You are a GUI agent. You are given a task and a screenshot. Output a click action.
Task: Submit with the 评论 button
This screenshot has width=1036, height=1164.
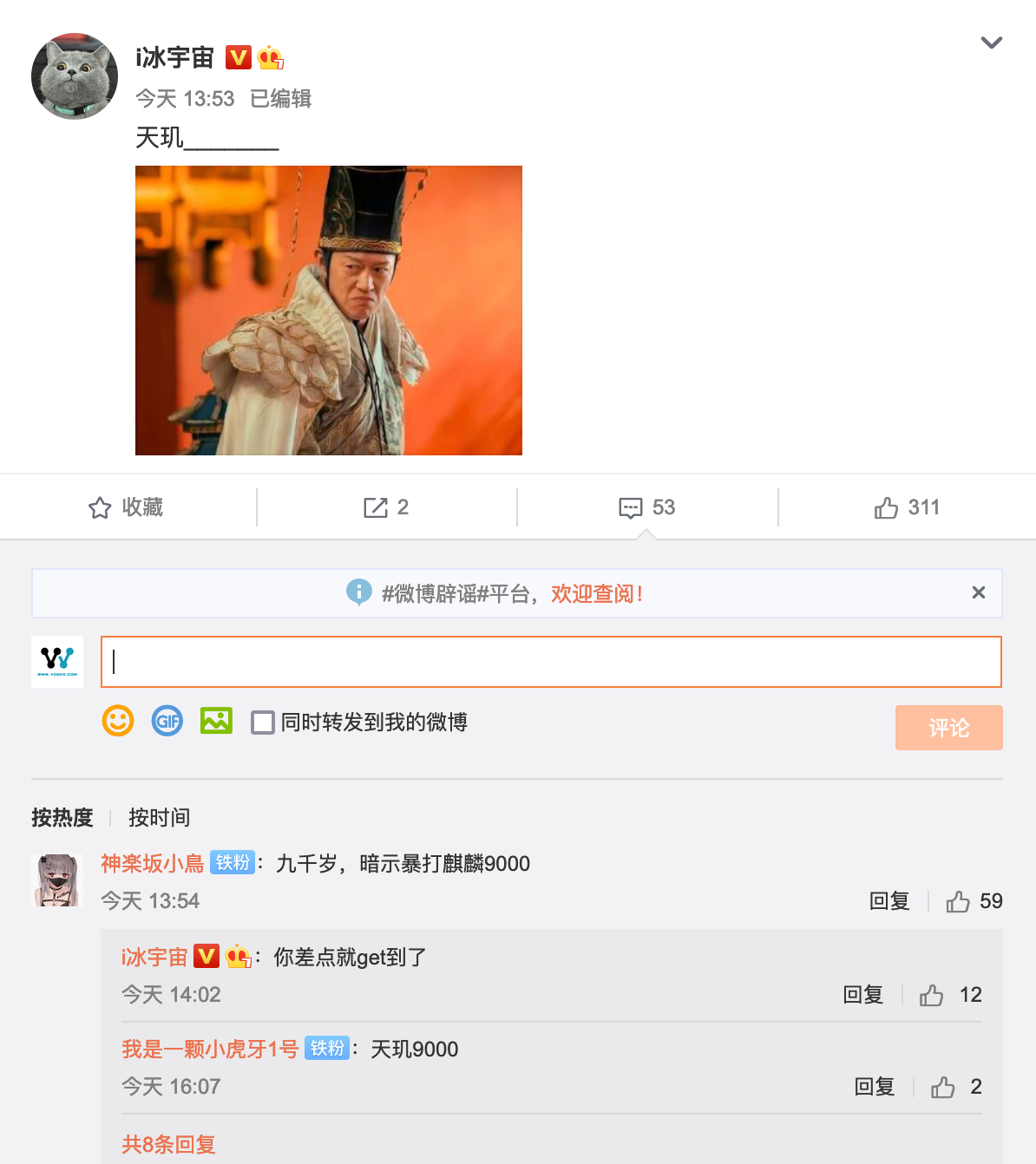tap(948, 728)
